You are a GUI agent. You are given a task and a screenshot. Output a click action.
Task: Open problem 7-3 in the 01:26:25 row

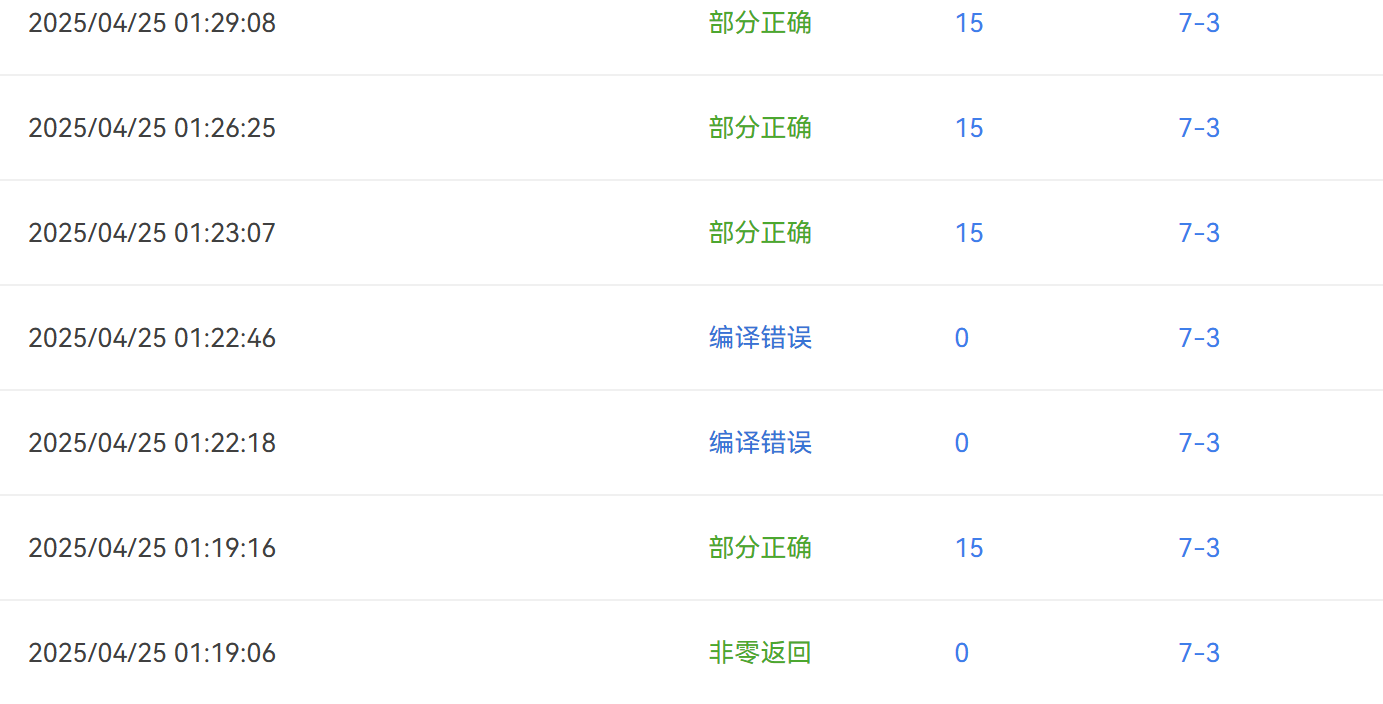[1199, 128]
